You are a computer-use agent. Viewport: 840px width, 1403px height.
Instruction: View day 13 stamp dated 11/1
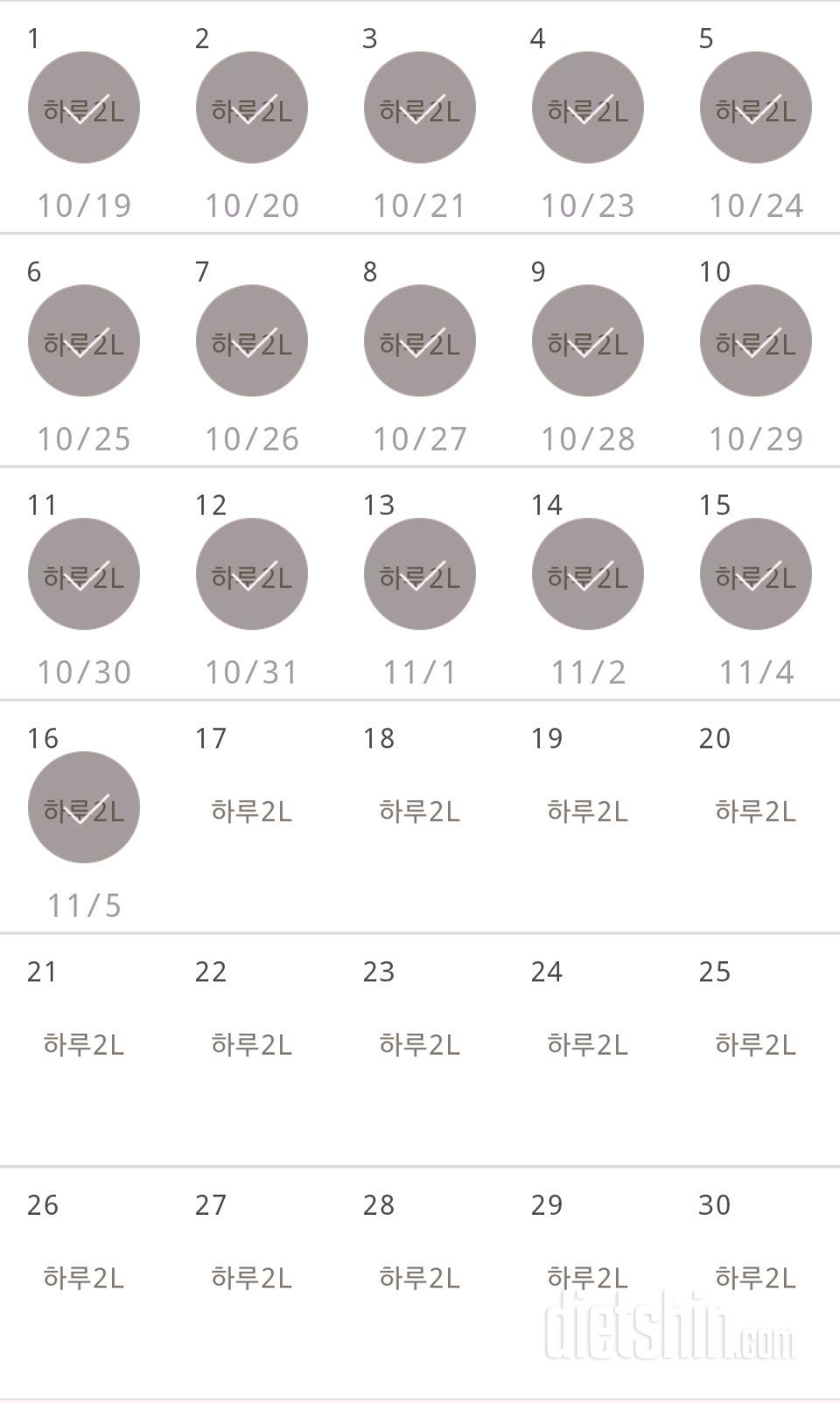click(420, 574)
